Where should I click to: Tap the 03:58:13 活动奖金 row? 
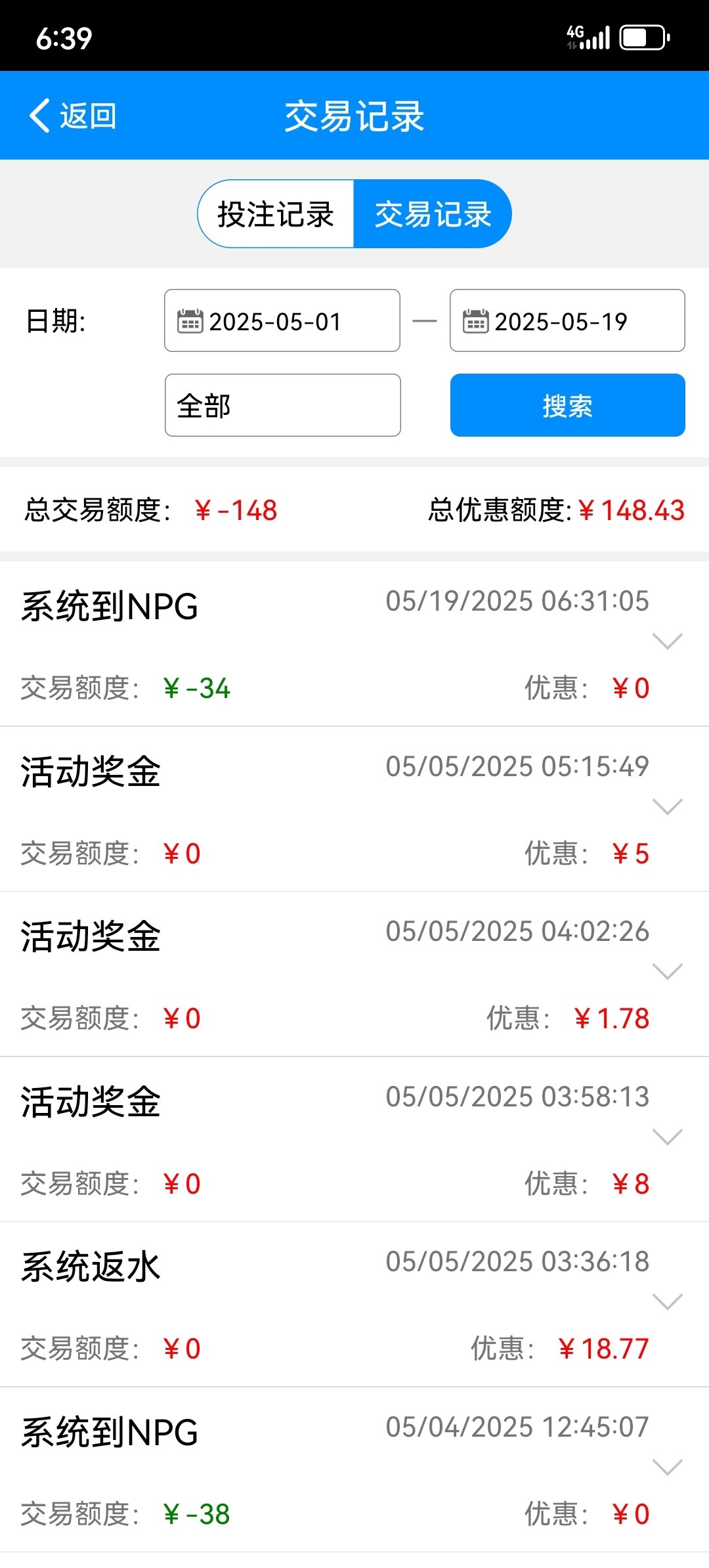pos(668,1136)
